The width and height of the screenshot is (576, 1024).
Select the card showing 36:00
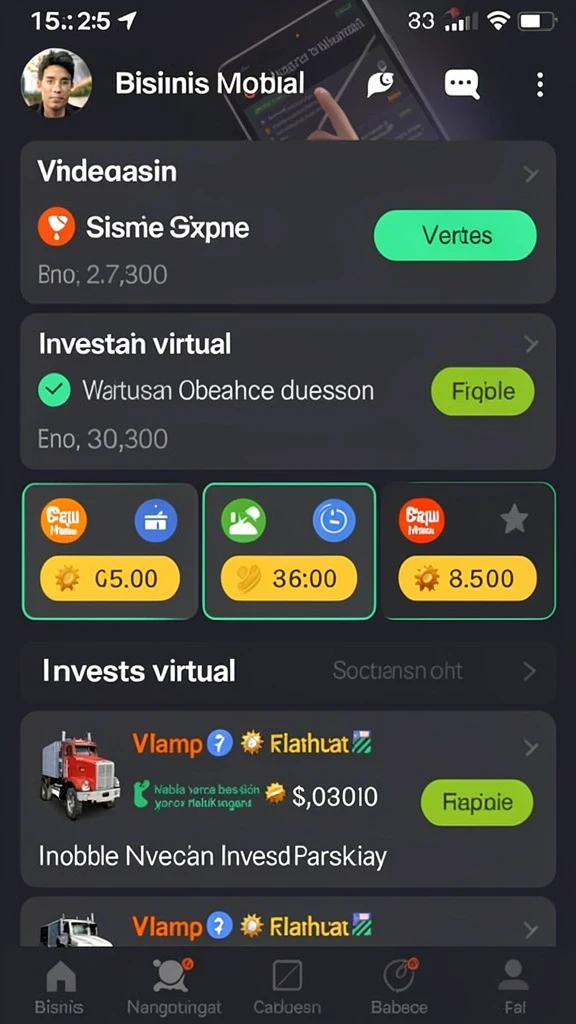click(289, 551)
